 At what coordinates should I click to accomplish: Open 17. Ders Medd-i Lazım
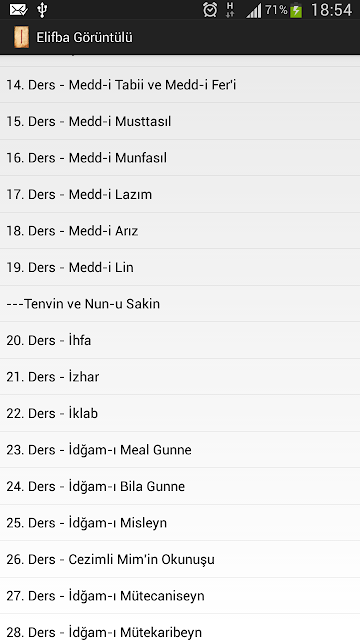[180, 194]
